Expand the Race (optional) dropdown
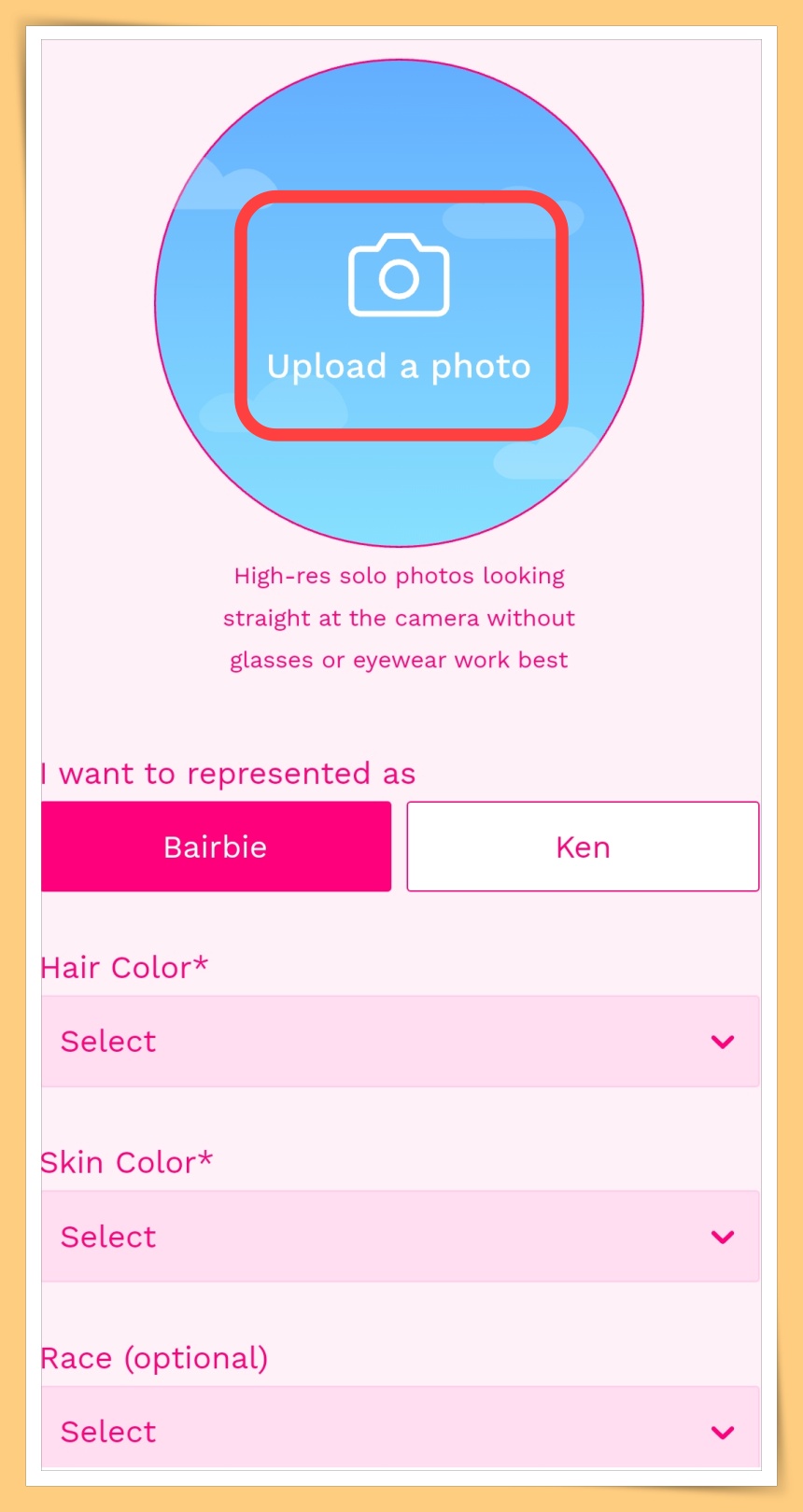This screenshot has width=803, height=1512. click(x=400, y=1430)
